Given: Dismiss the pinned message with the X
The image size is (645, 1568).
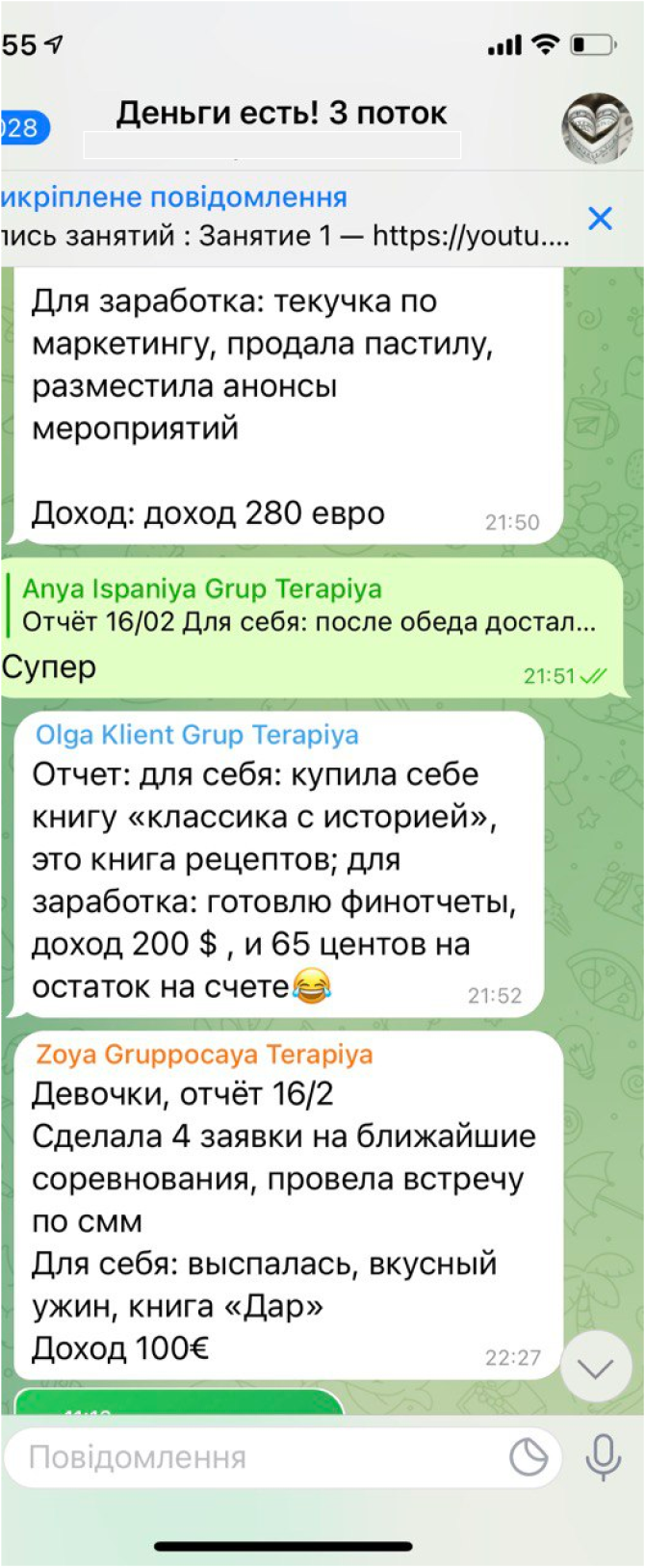Looking at the screenshot, I should pos(600,219).
